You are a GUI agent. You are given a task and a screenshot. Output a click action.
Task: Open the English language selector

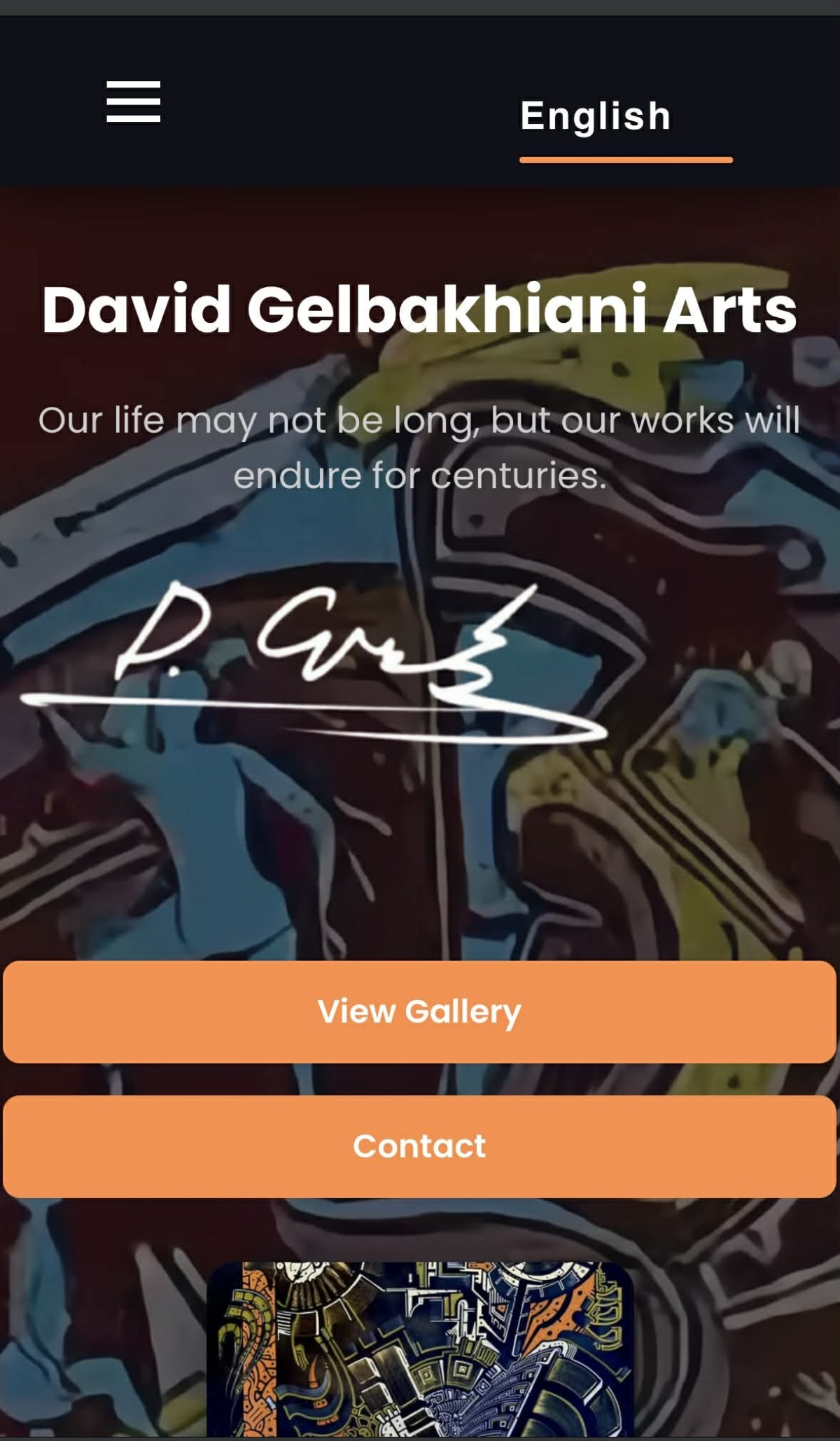[596, 116]
